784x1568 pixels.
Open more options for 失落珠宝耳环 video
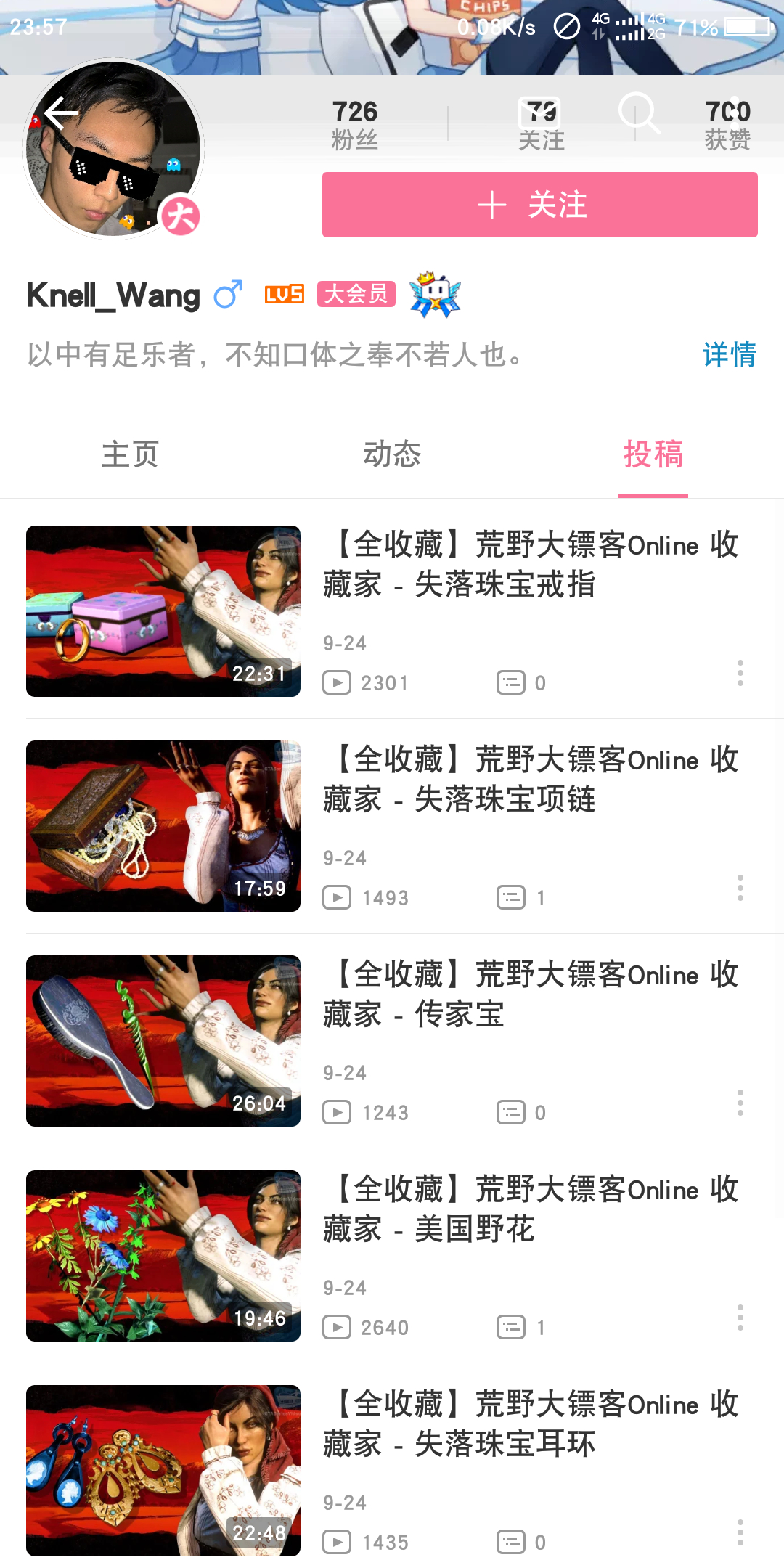coord(740,1532)
